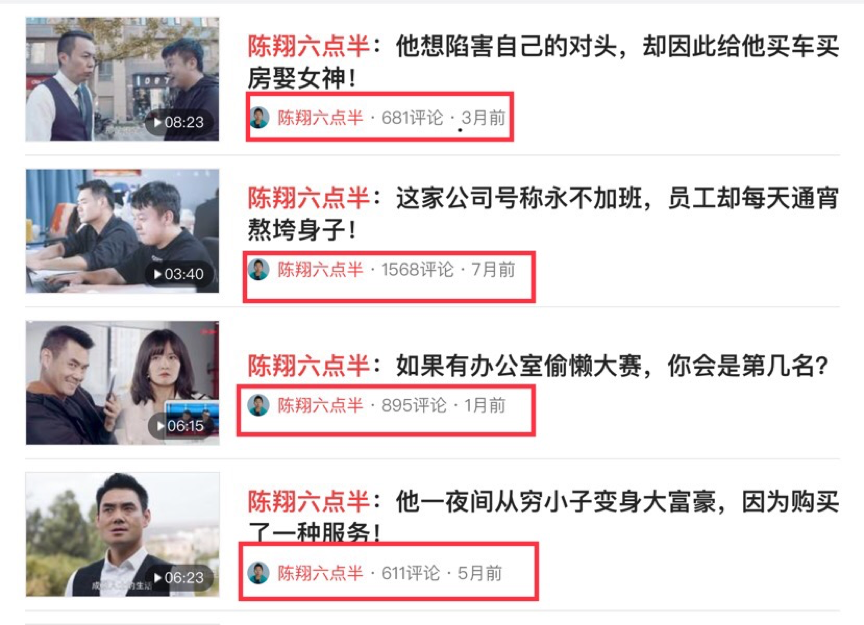Play the 06:15 video thumbnail
The height and width of the screenshot is (625, 864).
tap(122, 383)
